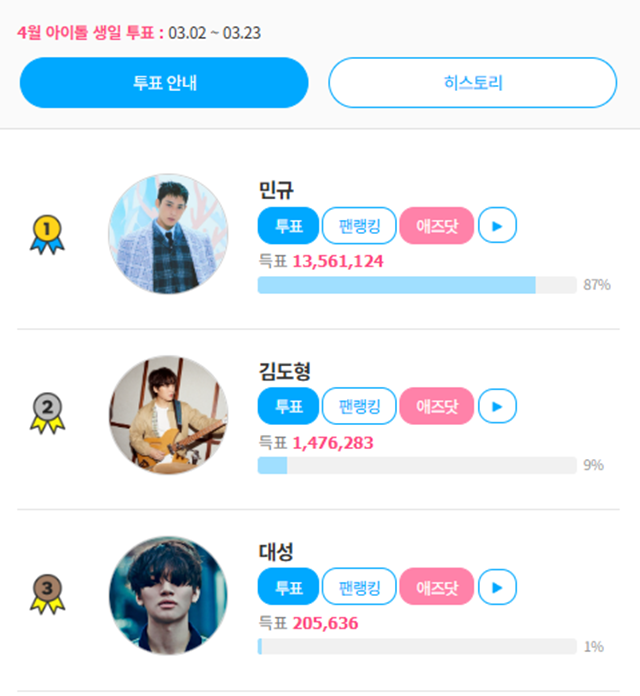Open 애즈닷 for 민규
Viewport: 640px width, 696px height.
pyautogui.click(x=436, y=226)
